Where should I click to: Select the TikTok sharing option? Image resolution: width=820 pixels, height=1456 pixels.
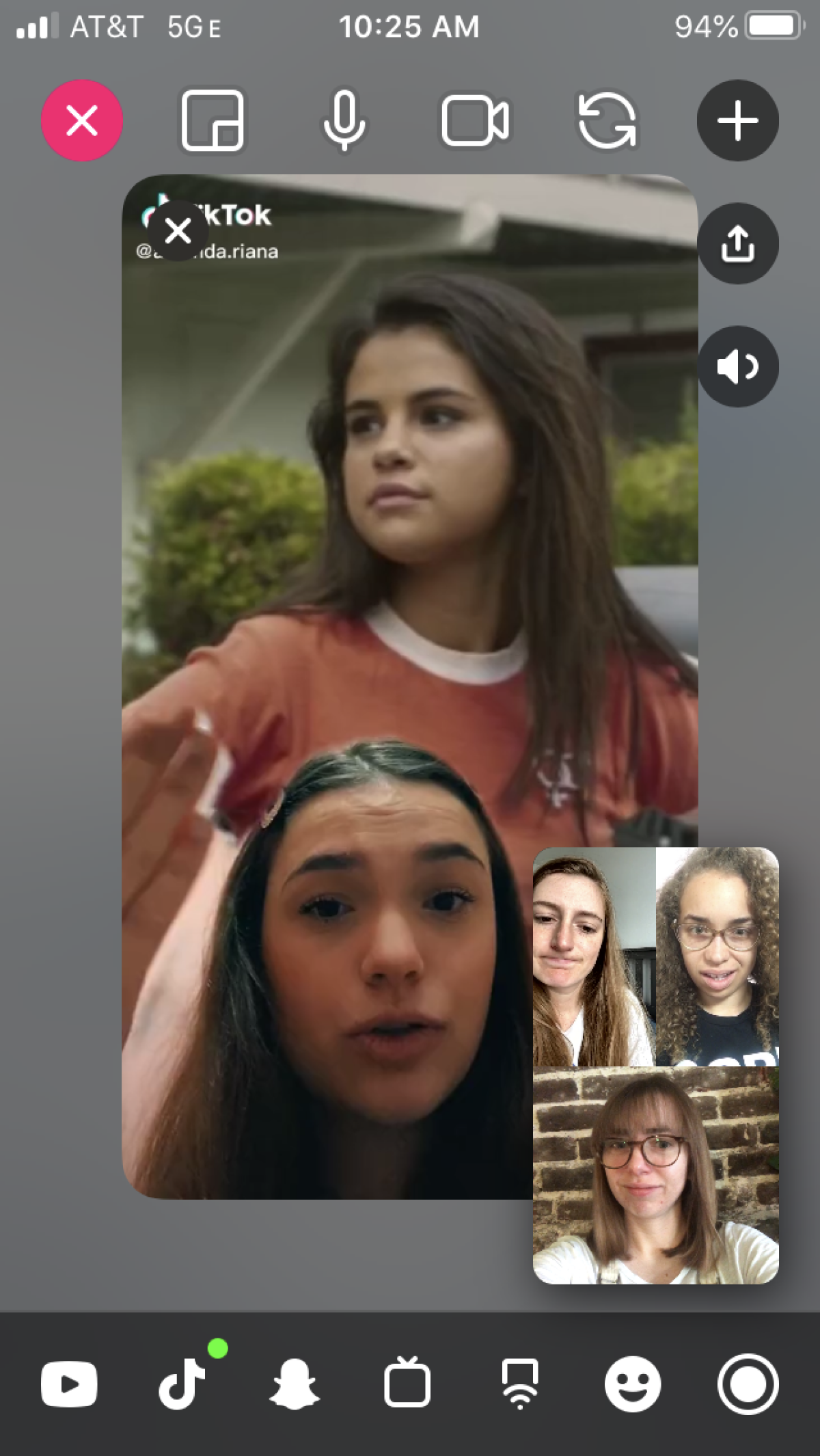click(x=182, y=1384)
